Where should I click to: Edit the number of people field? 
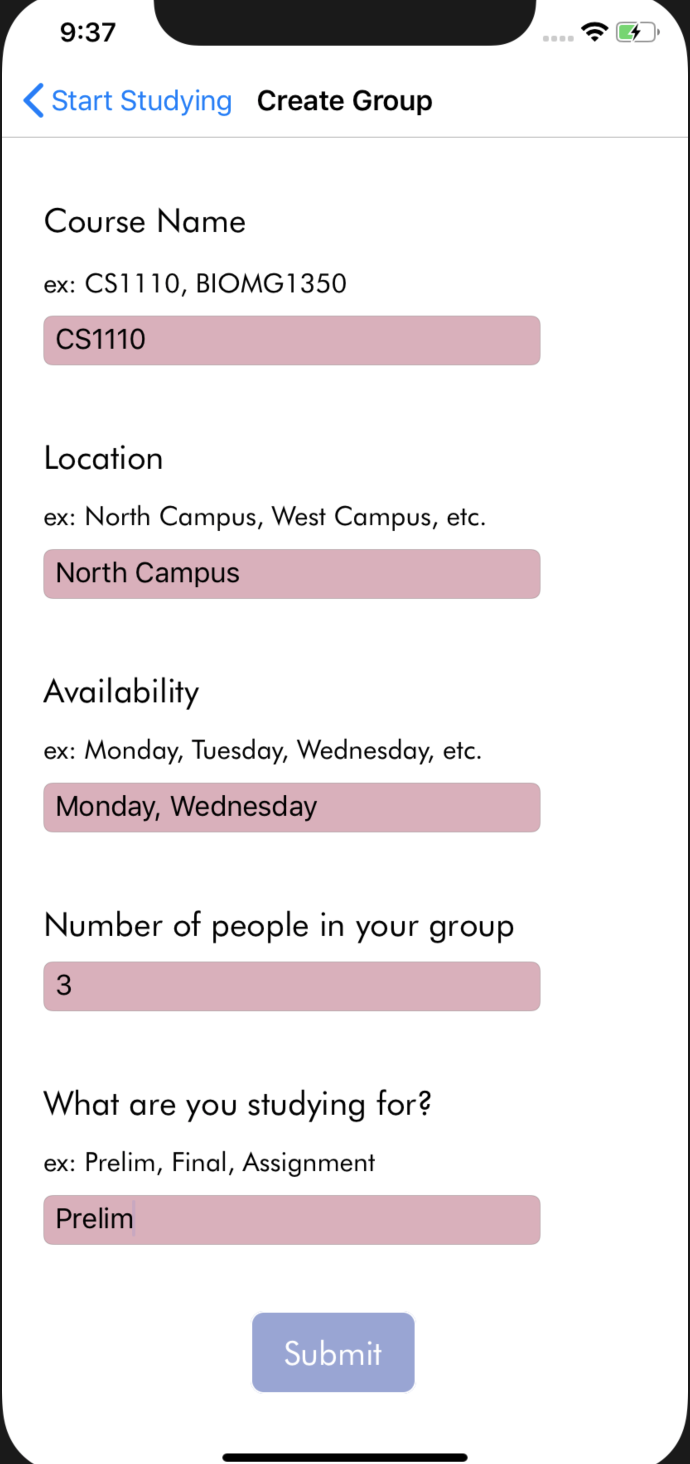(x=292, y=986)
